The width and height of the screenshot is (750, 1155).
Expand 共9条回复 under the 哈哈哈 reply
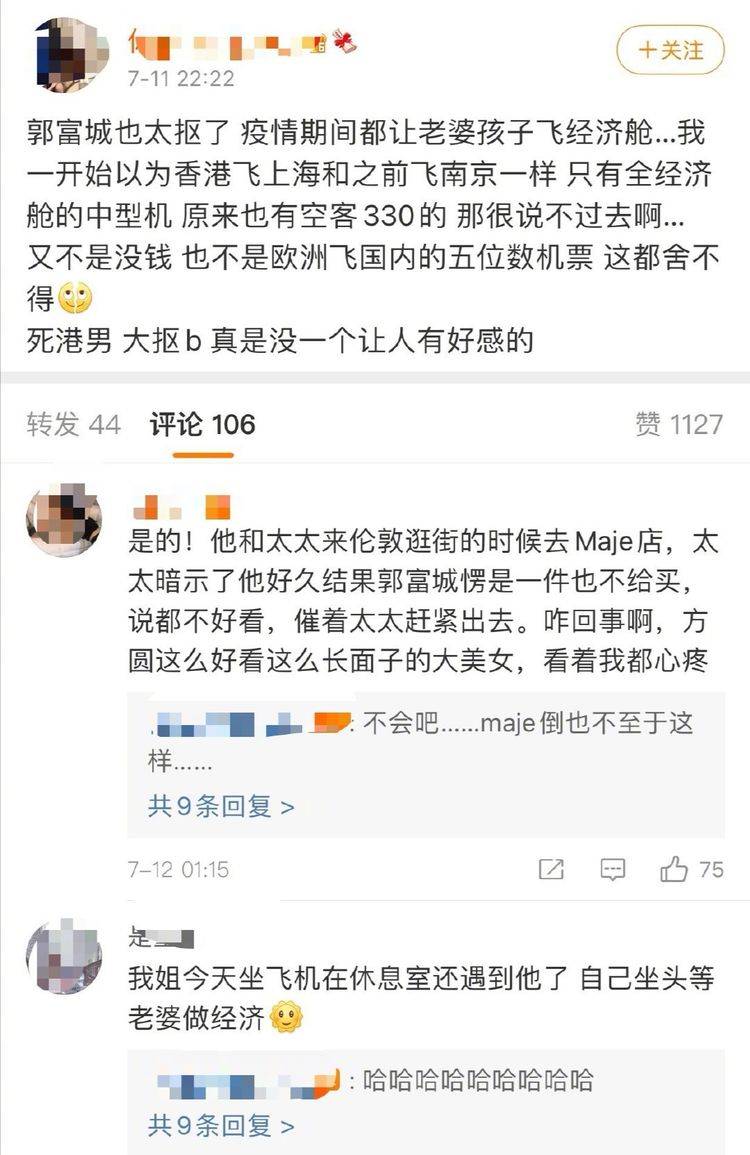(x=221, y=1127)
